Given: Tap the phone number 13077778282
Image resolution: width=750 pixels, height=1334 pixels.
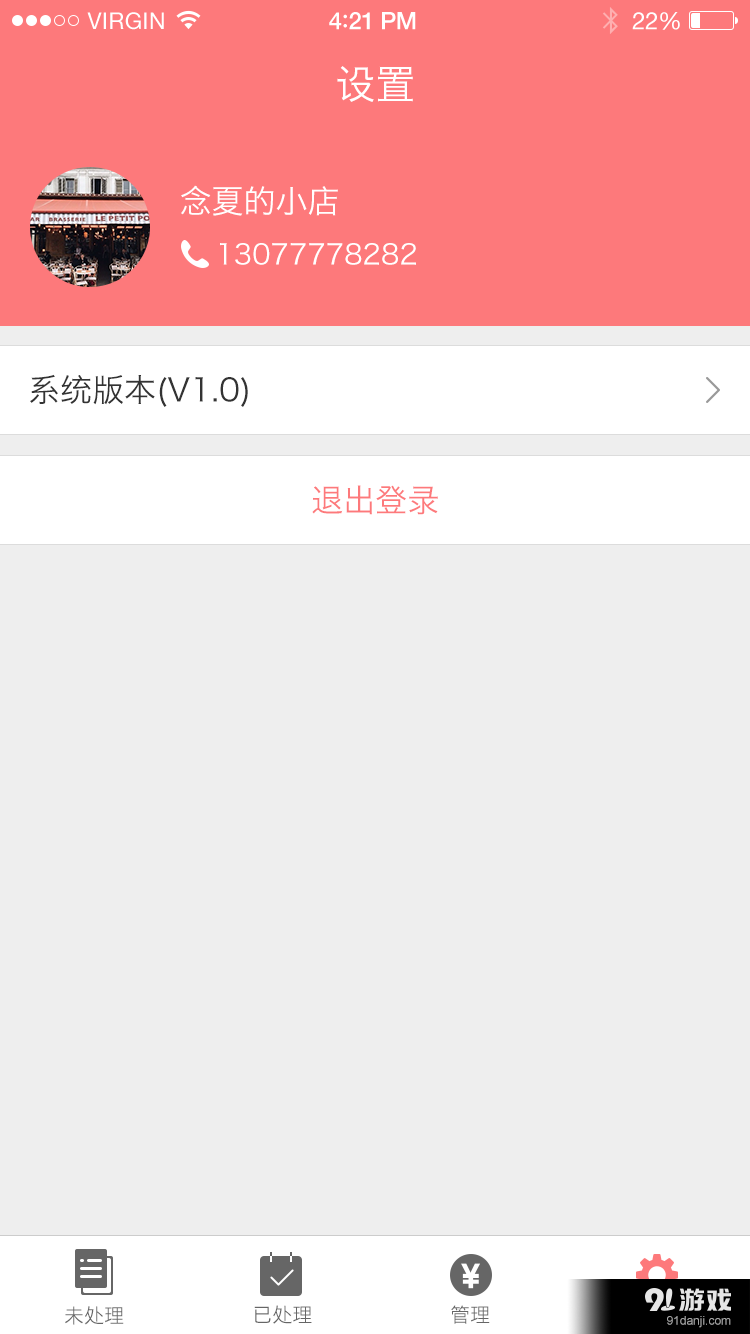Looking at the screenshot, I should click(317, 254).
